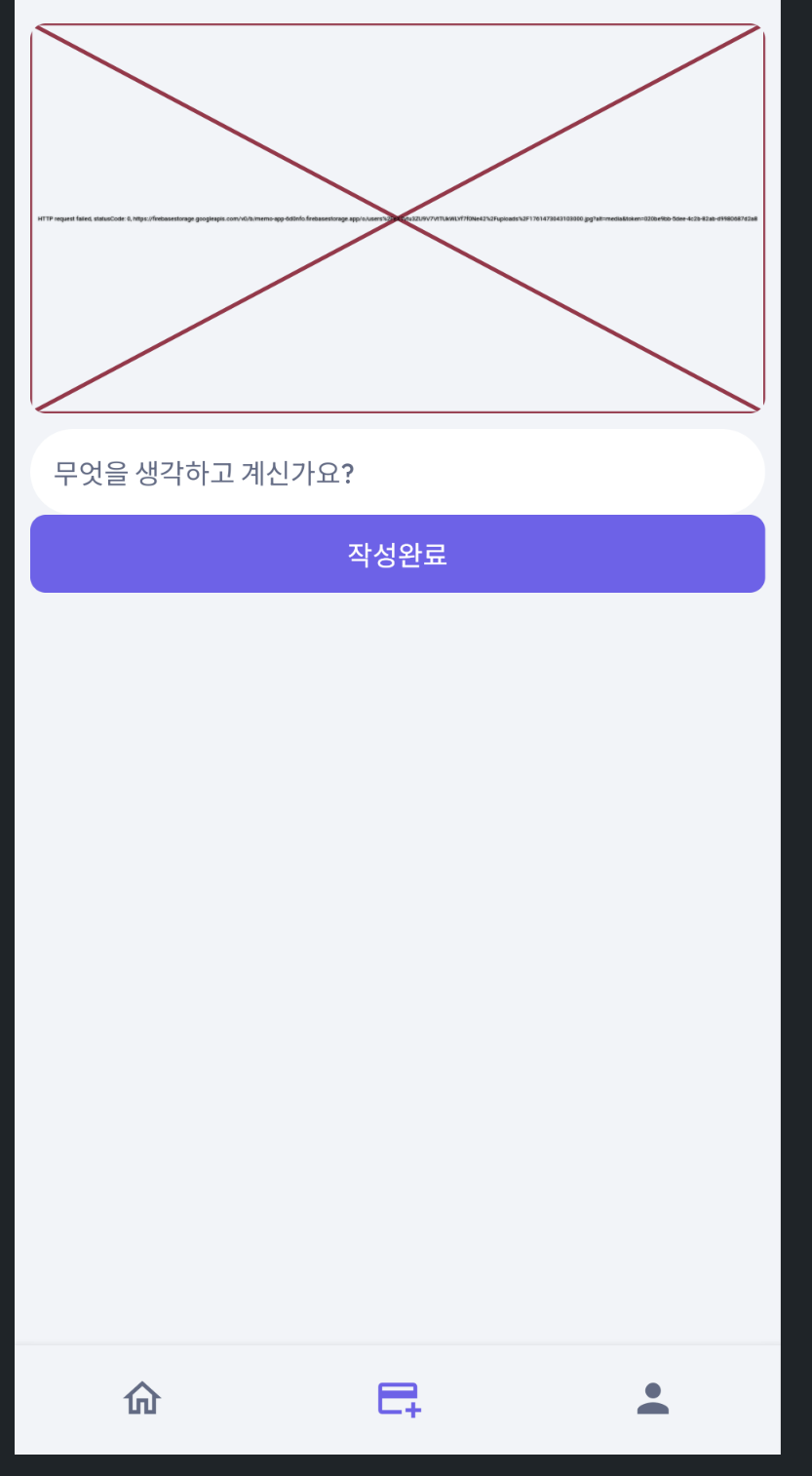Tap the failed image placeholder
Viewport: 812px width, 1476px height.
(397, 218)
